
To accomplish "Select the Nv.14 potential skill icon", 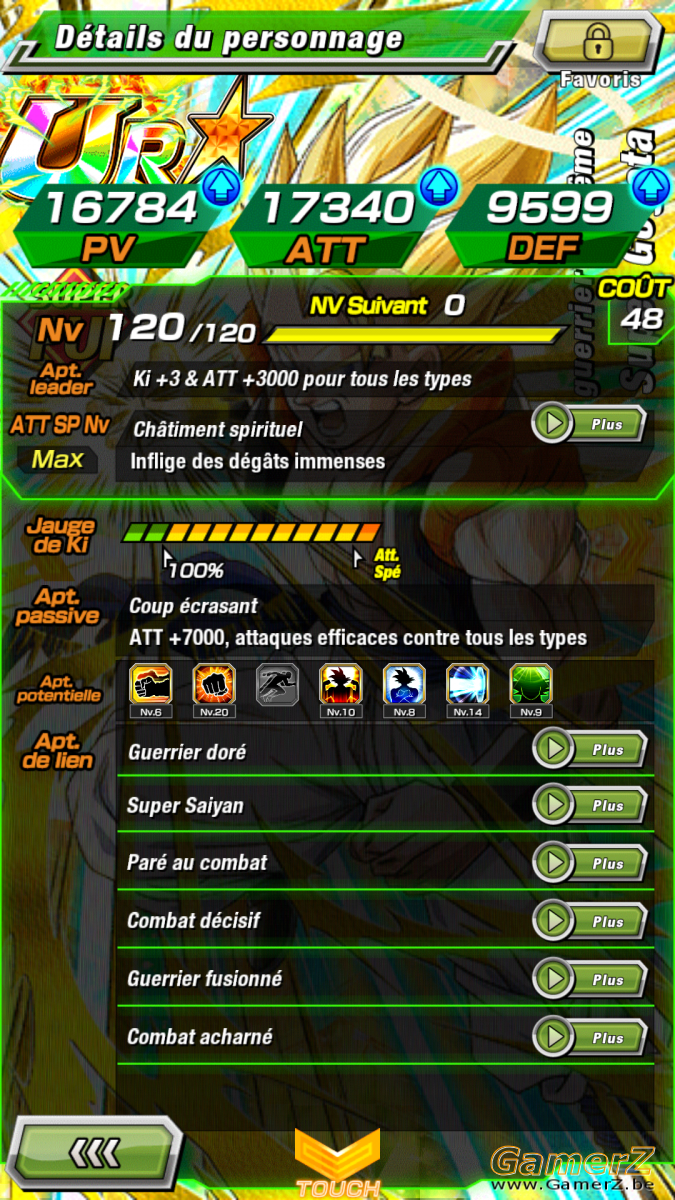I will 467,691.
